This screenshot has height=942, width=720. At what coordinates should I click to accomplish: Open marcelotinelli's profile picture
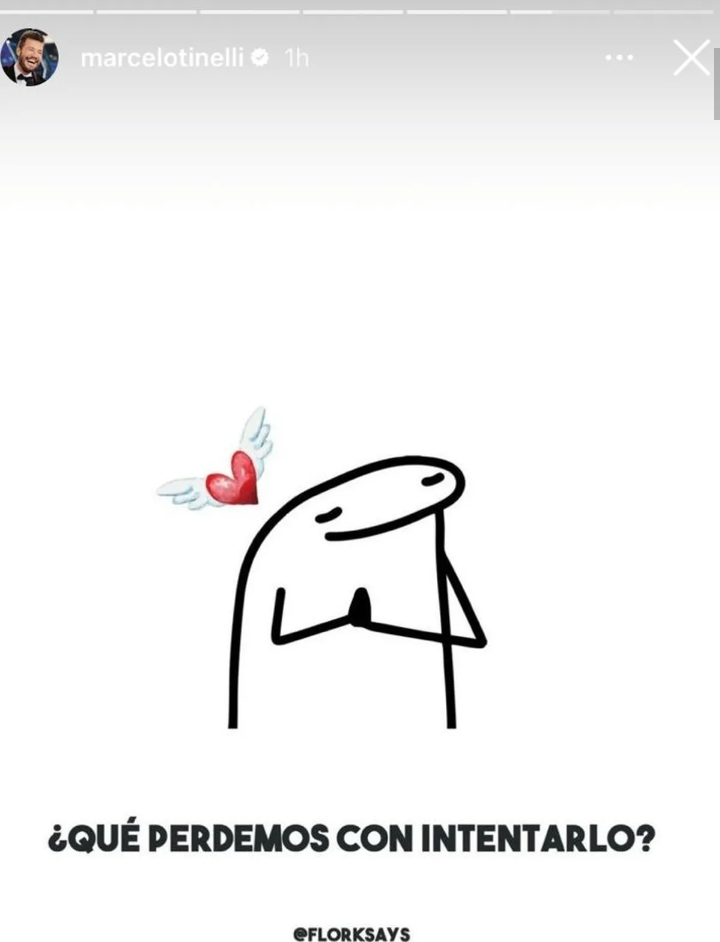30,58
